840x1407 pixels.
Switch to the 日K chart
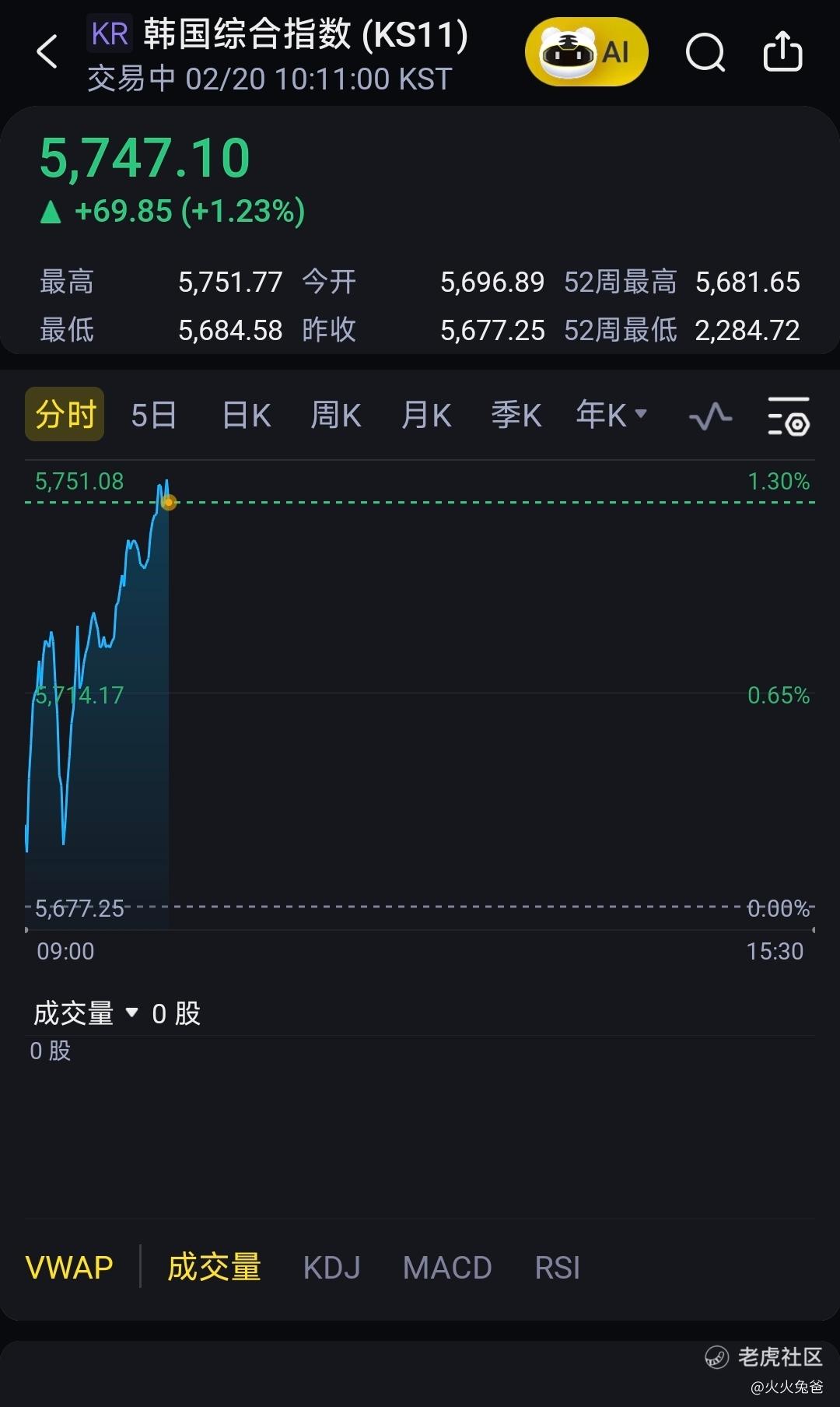[247, 415]
